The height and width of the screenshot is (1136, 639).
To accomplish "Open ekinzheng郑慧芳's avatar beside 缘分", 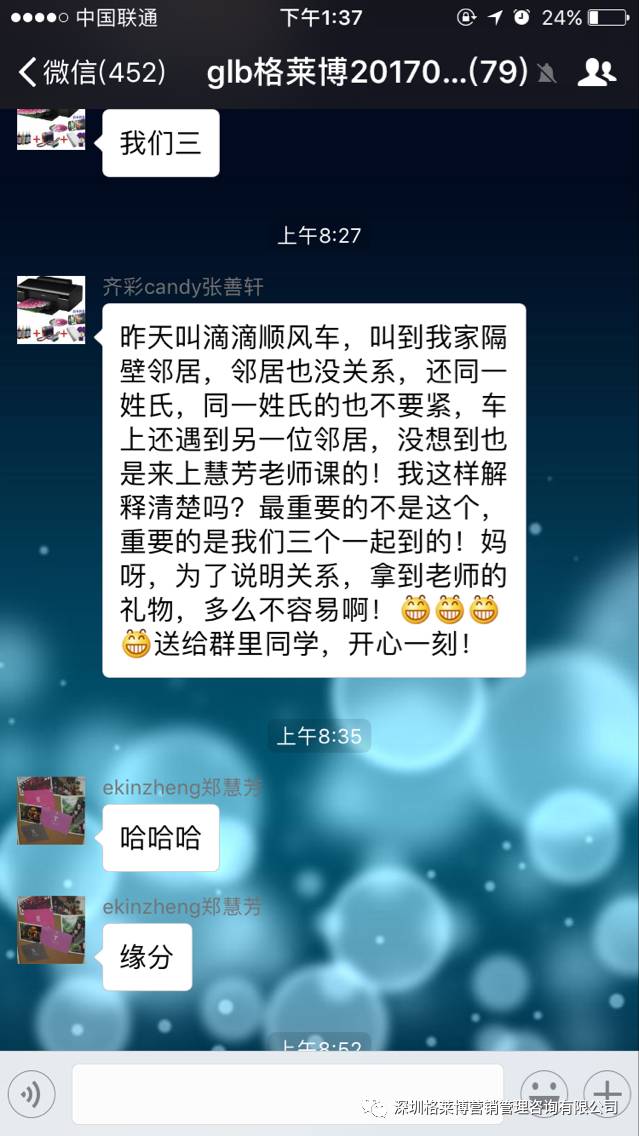I will click(51, 930).
